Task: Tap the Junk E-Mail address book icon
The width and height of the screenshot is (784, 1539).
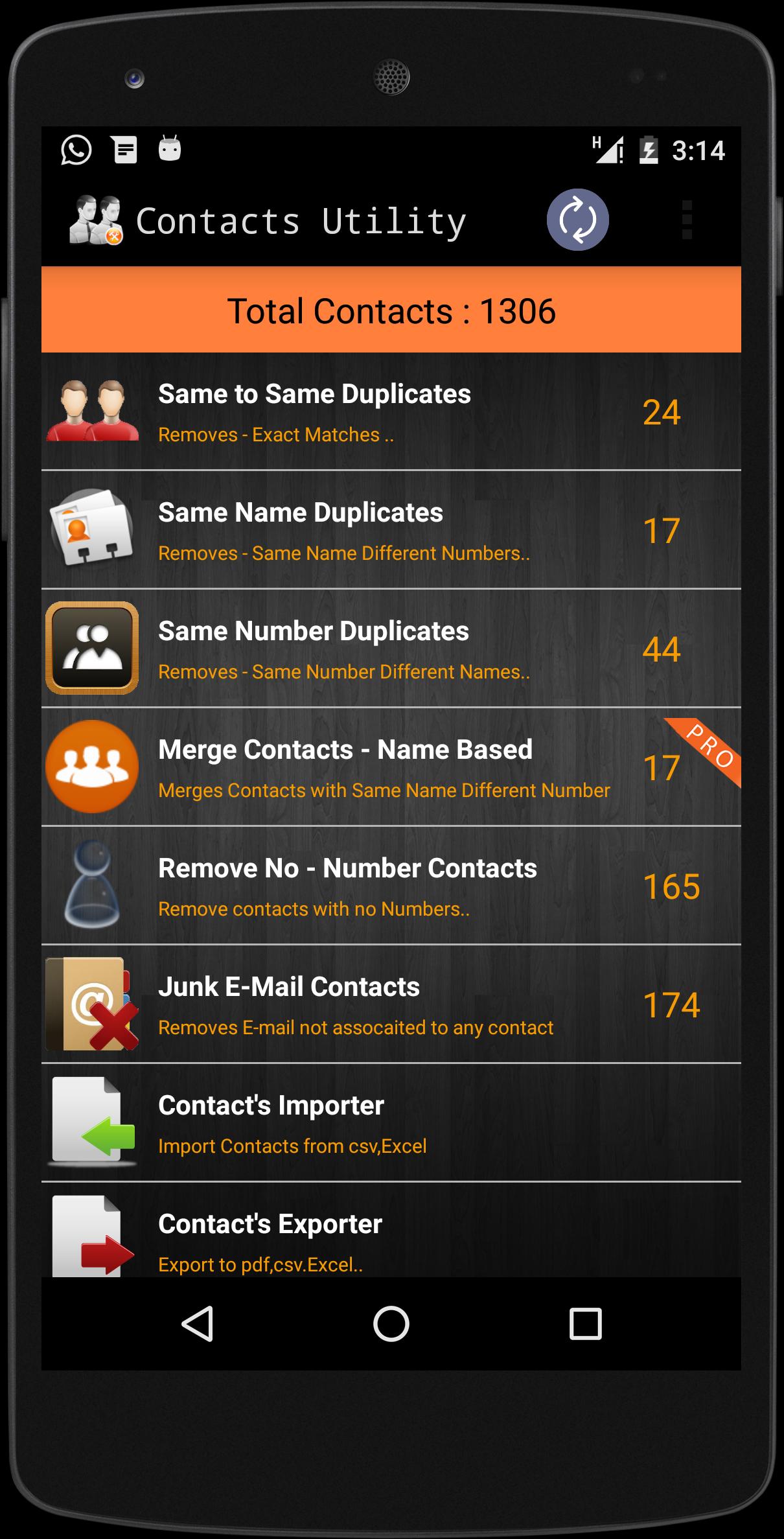Action: pyautogui.click(x=91, y=1004)
